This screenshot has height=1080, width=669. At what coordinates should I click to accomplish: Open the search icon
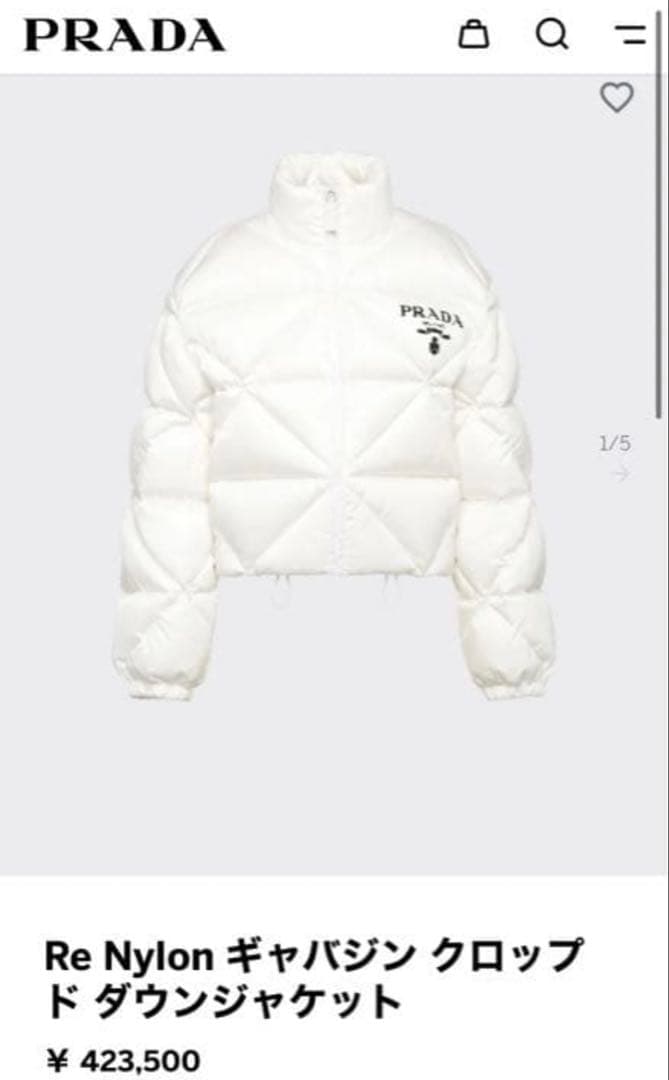[551, 35]
